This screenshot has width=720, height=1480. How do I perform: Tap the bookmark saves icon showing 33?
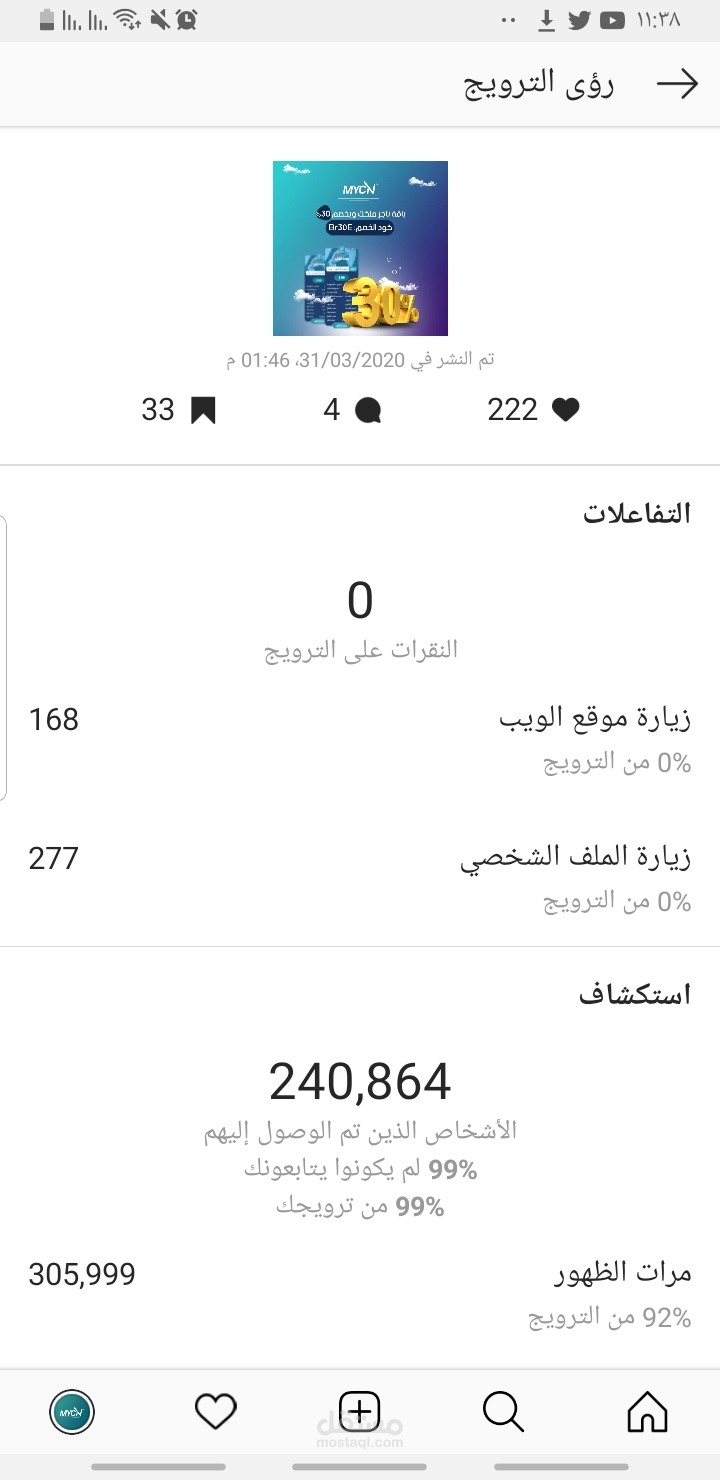[204, 408]
